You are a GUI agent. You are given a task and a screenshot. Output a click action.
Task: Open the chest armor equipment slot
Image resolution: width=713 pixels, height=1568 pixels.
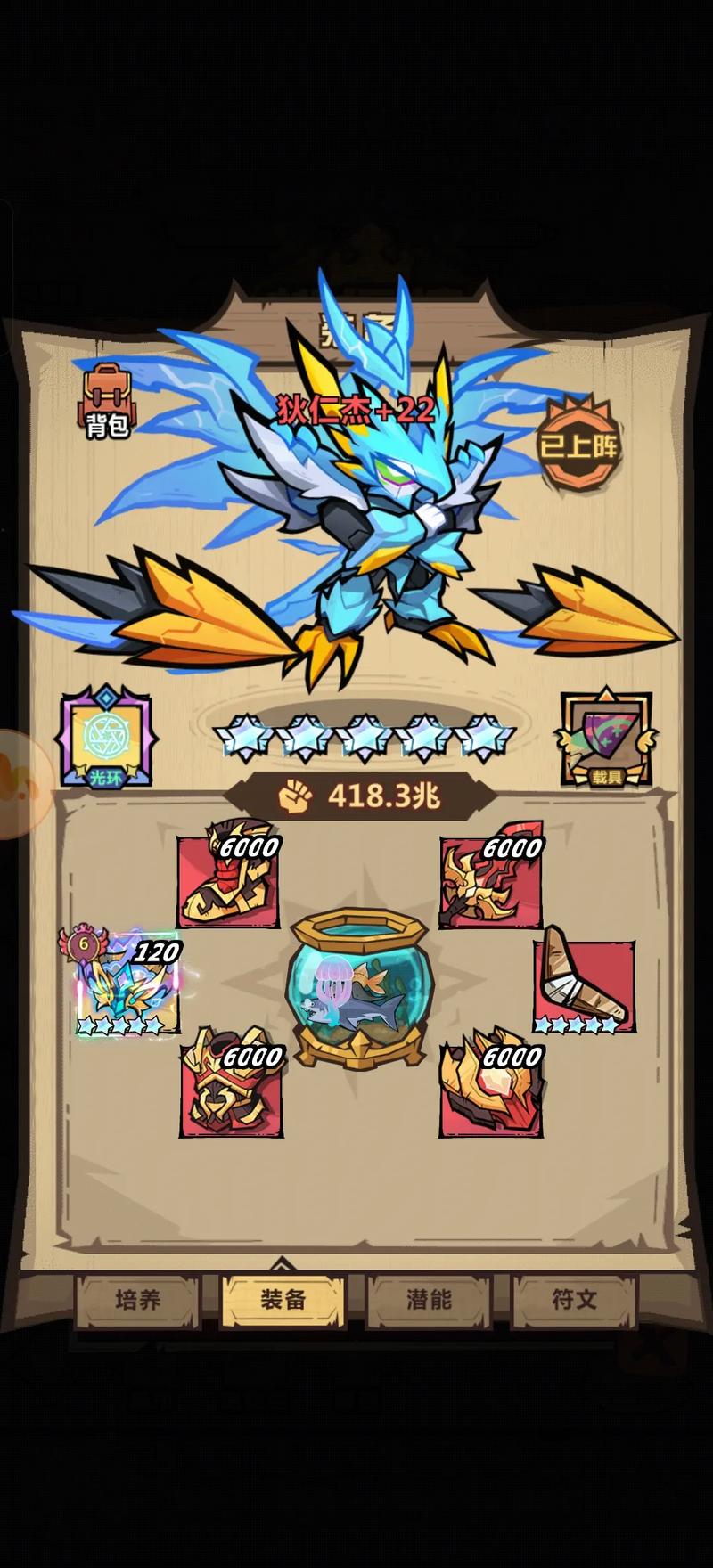[x=231, y=1087]
